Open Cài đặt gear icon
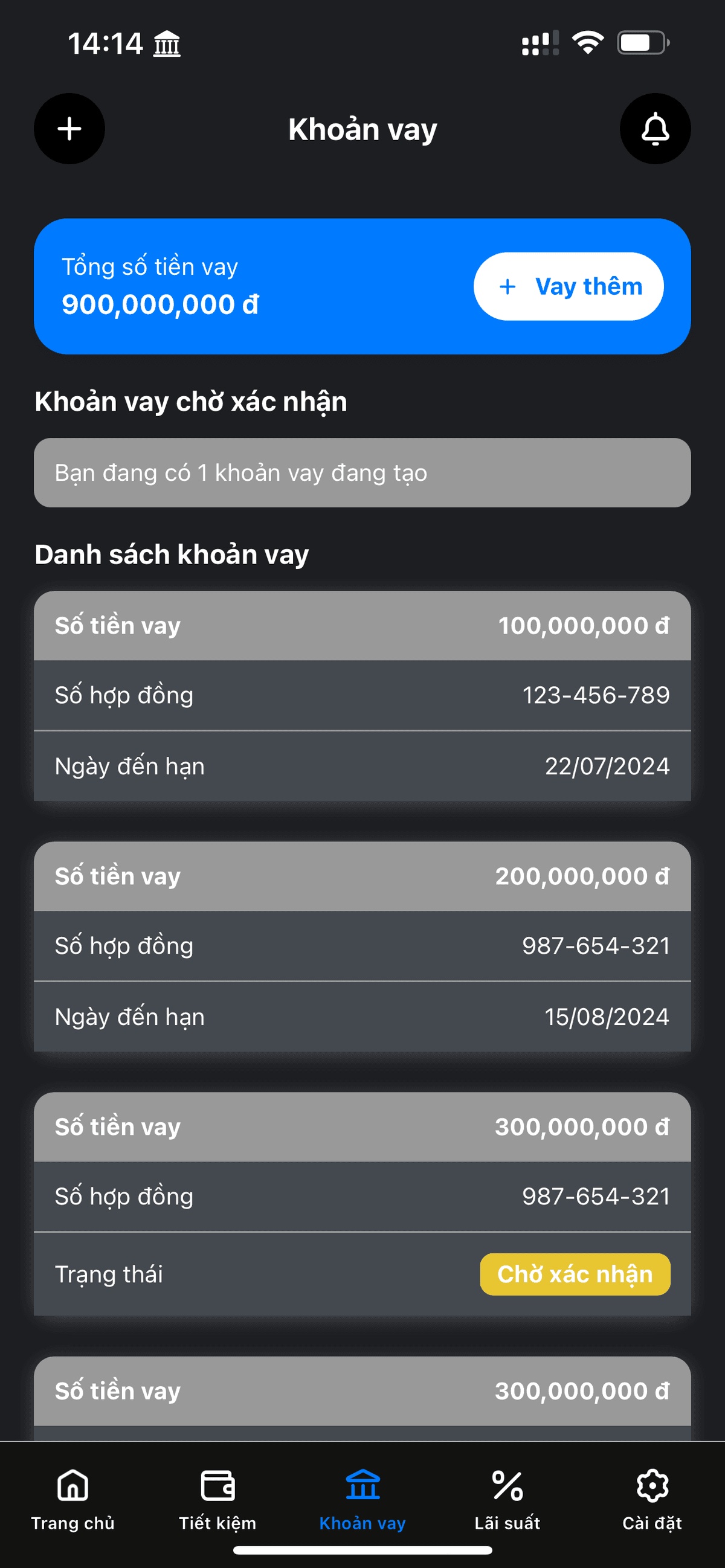 652,1485
